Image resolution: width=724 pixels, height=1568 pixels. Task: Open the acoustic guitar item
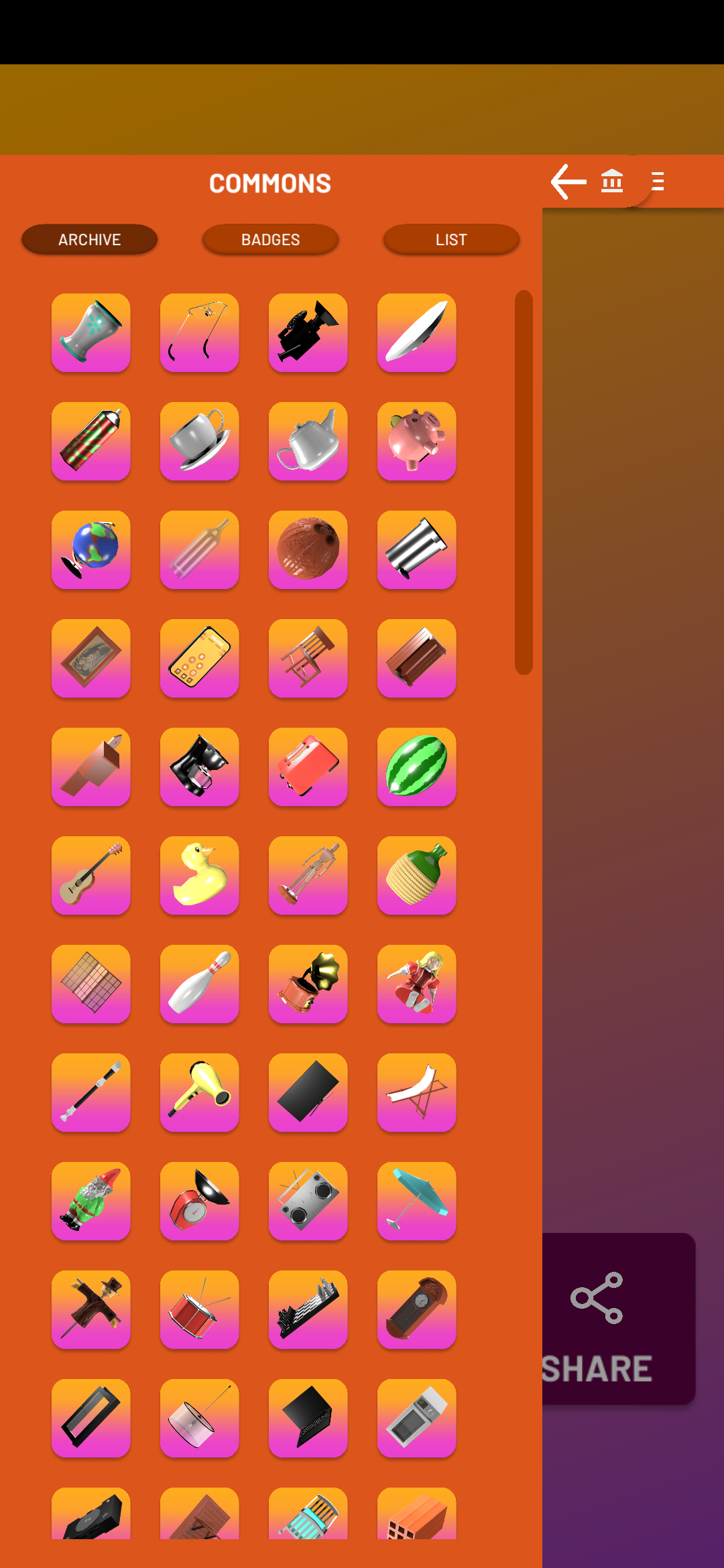click(90, 875)
